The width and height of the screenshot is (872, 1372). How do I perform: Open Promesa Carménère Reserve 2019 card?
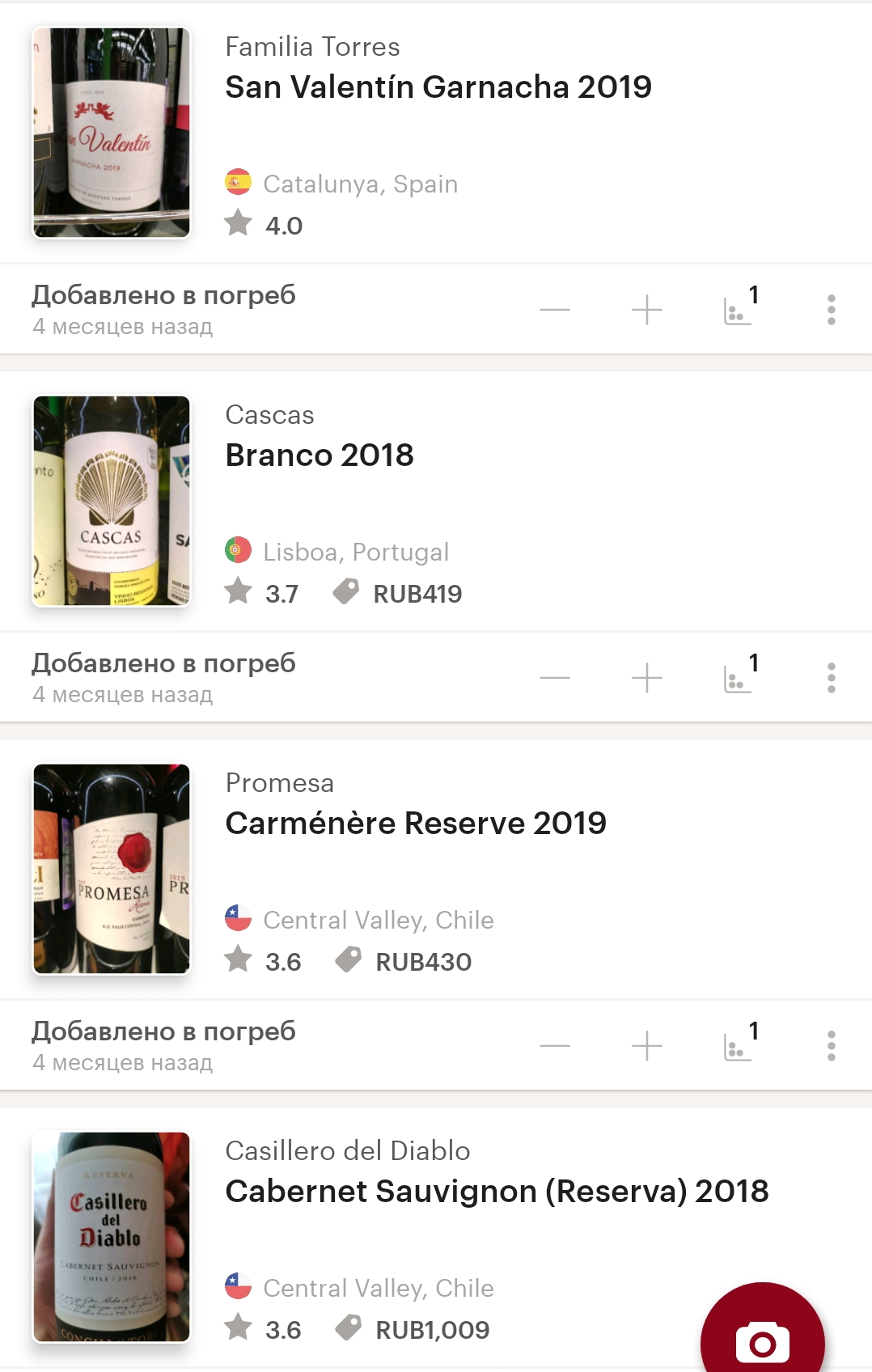[x=415, y=824]
